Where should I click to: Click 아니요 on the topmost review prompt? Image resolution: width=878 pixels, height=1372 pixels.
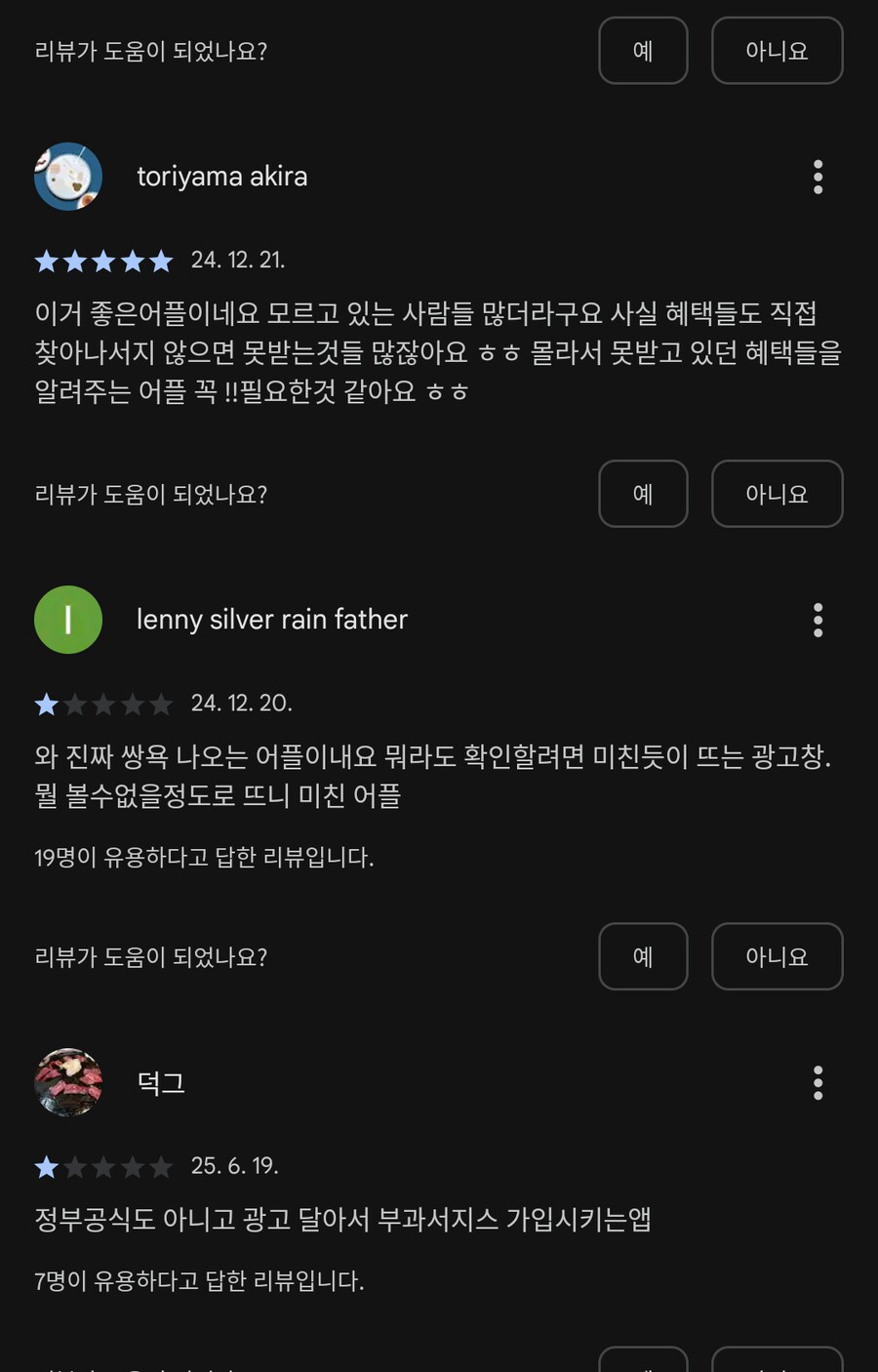[x=777, y=51]
